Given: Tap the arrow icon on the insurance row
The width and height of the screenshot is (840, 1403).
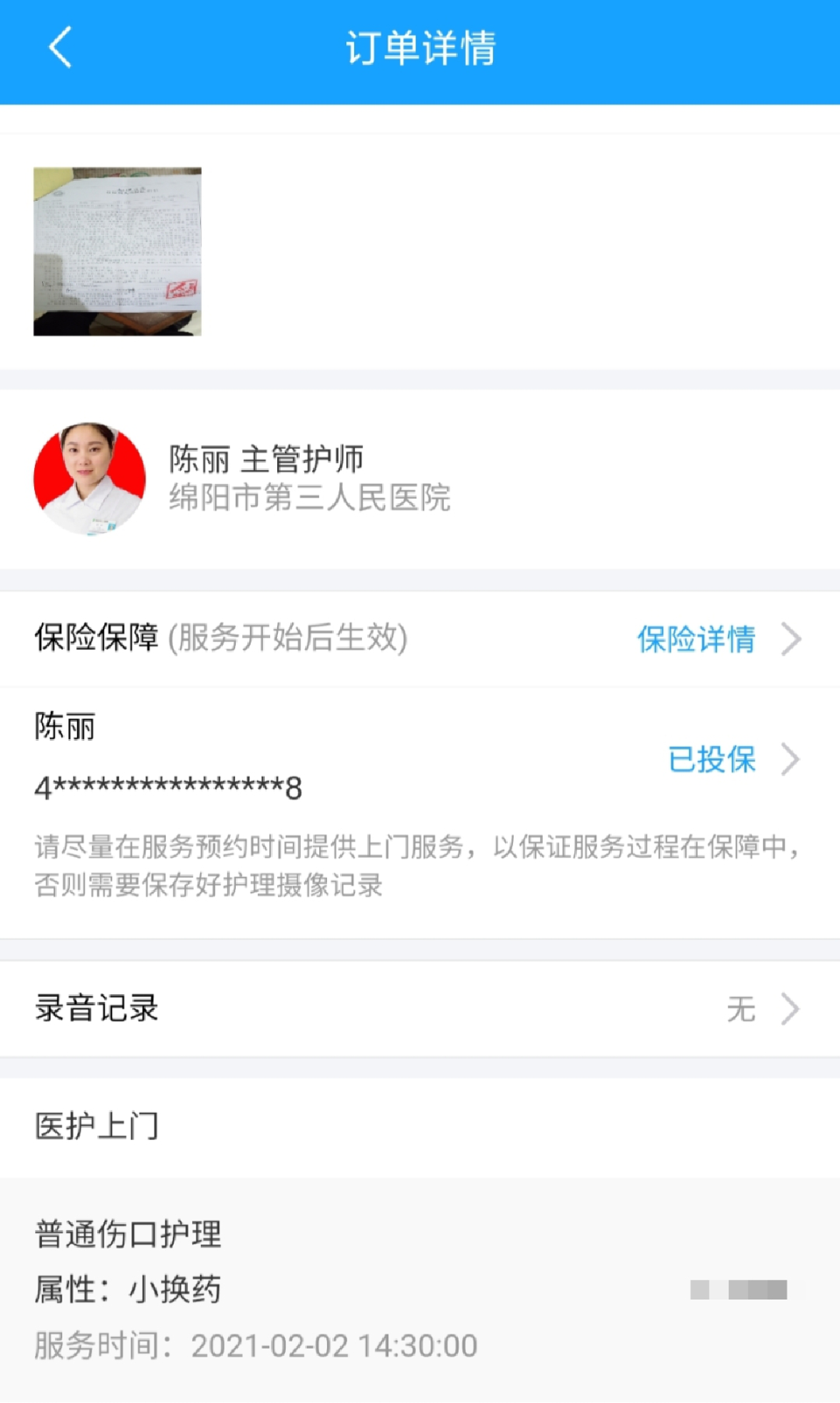Looking at the screenshot, I should pos(794,639).
